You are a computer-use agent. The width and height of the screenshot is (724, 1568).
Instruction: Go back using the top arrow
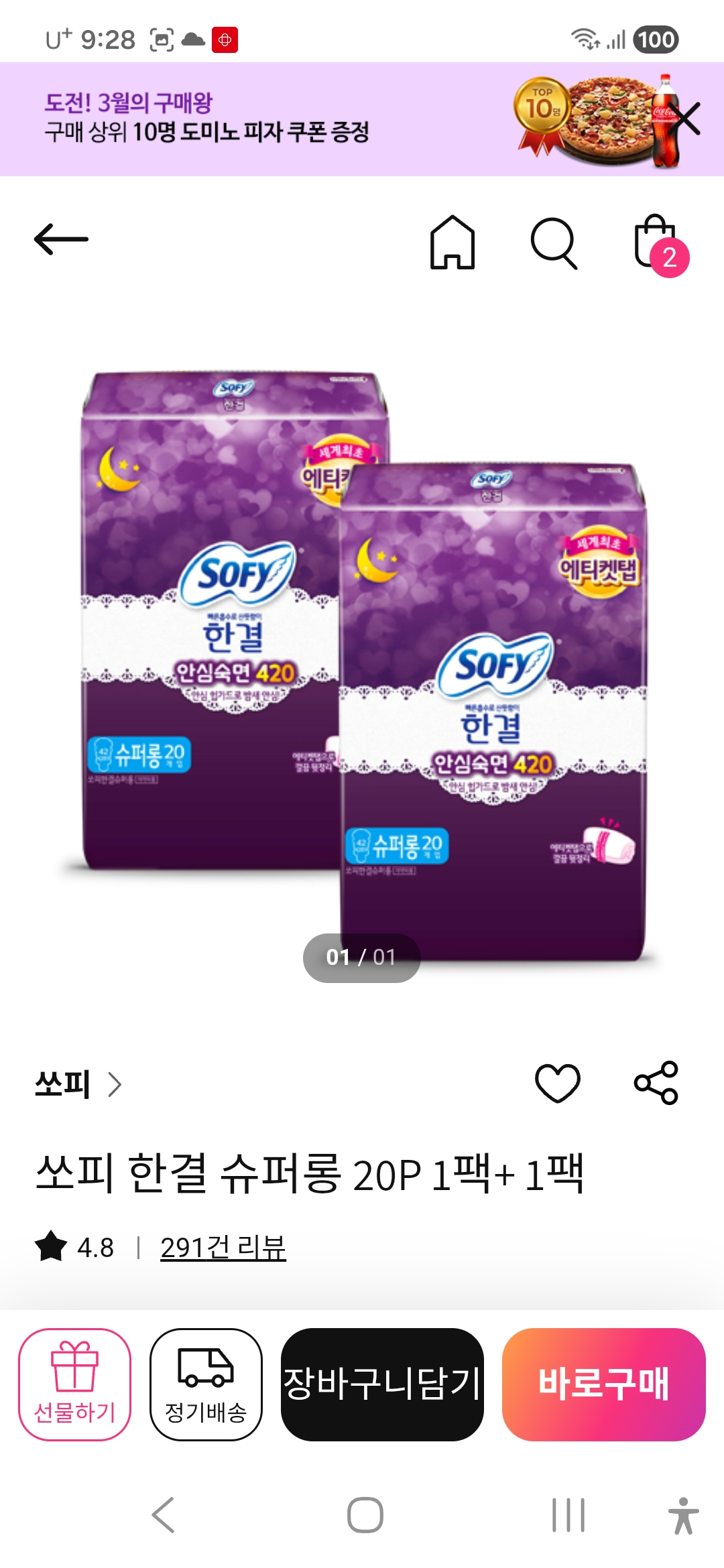[x=61, y=240]
